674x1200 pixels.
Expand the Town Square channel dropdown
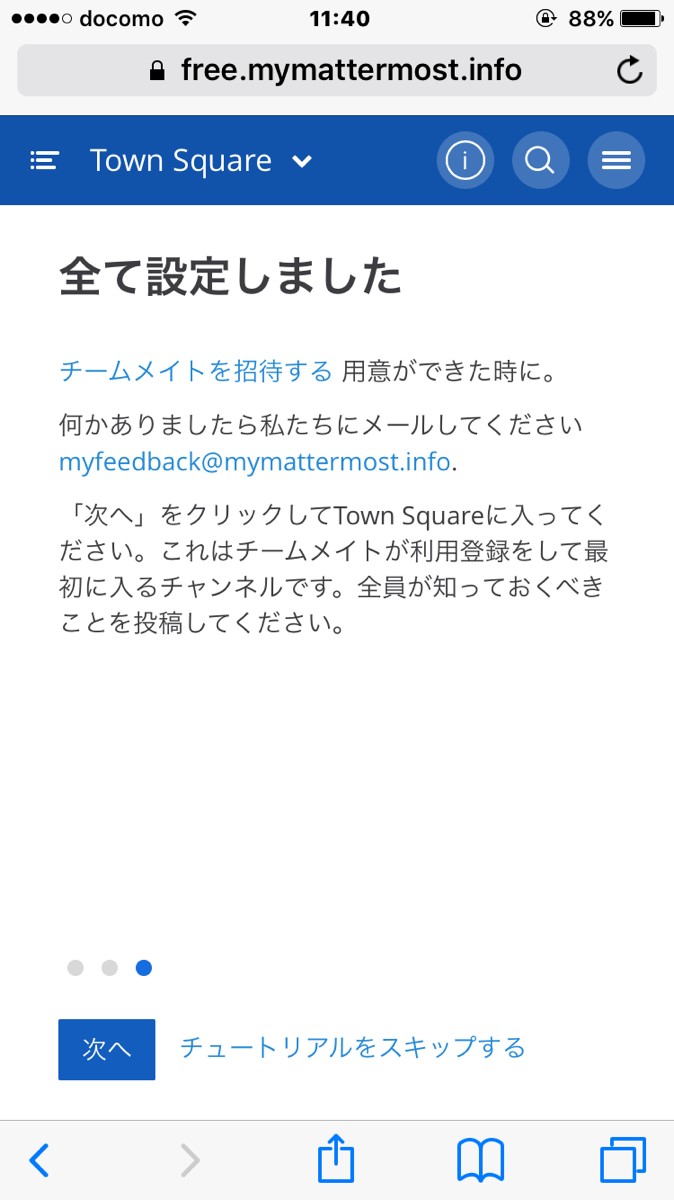302,161
